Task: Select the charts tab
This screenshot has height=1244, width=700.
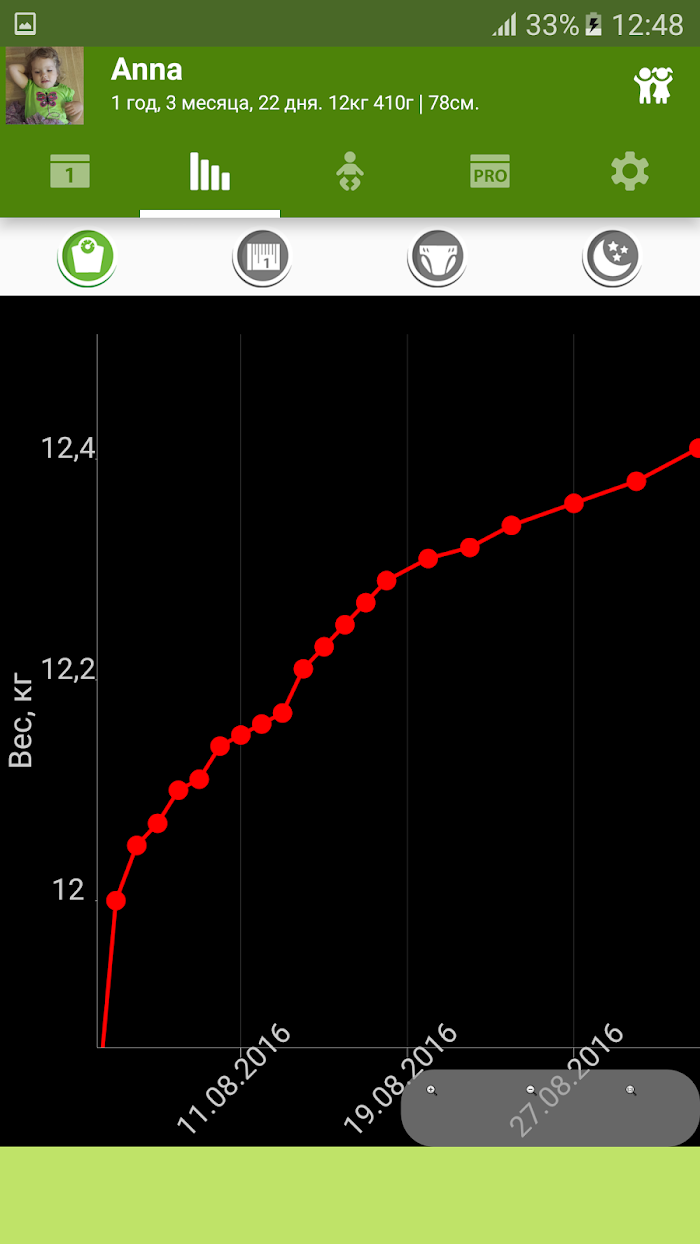Action: coord(210,172)
